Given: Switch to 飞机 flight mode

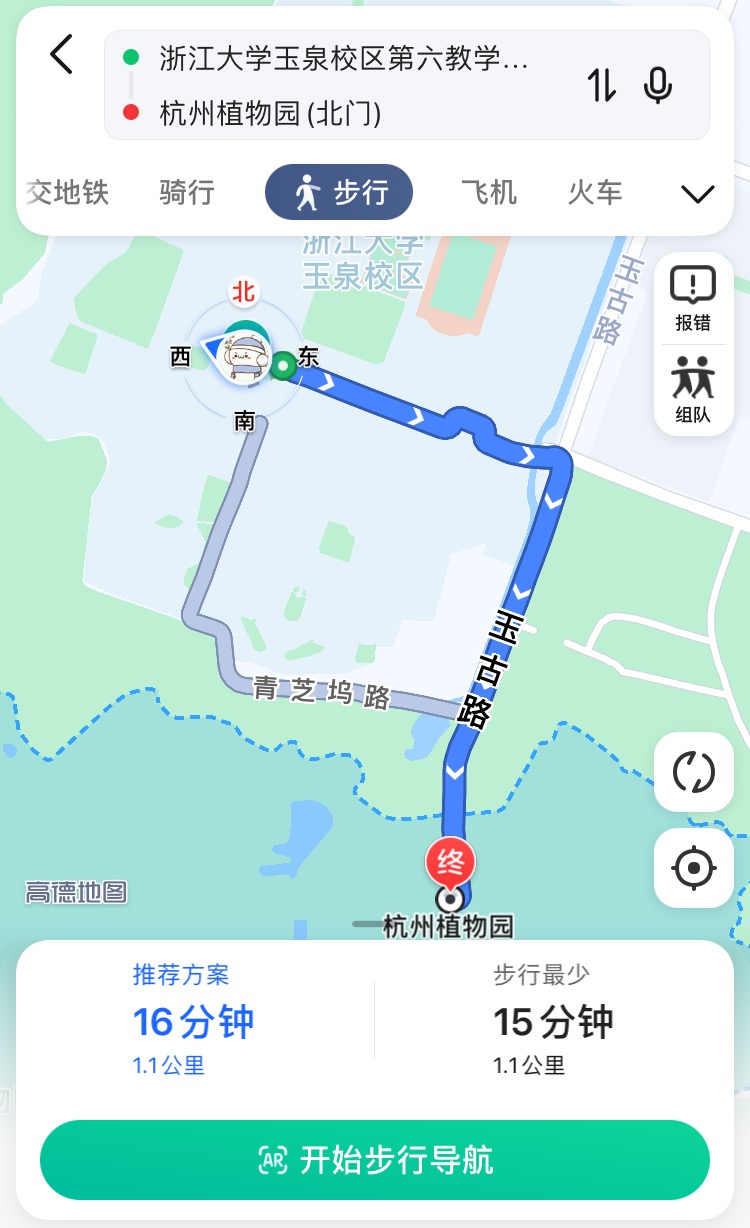Looking at the screenshot, I should pos(489,191).
